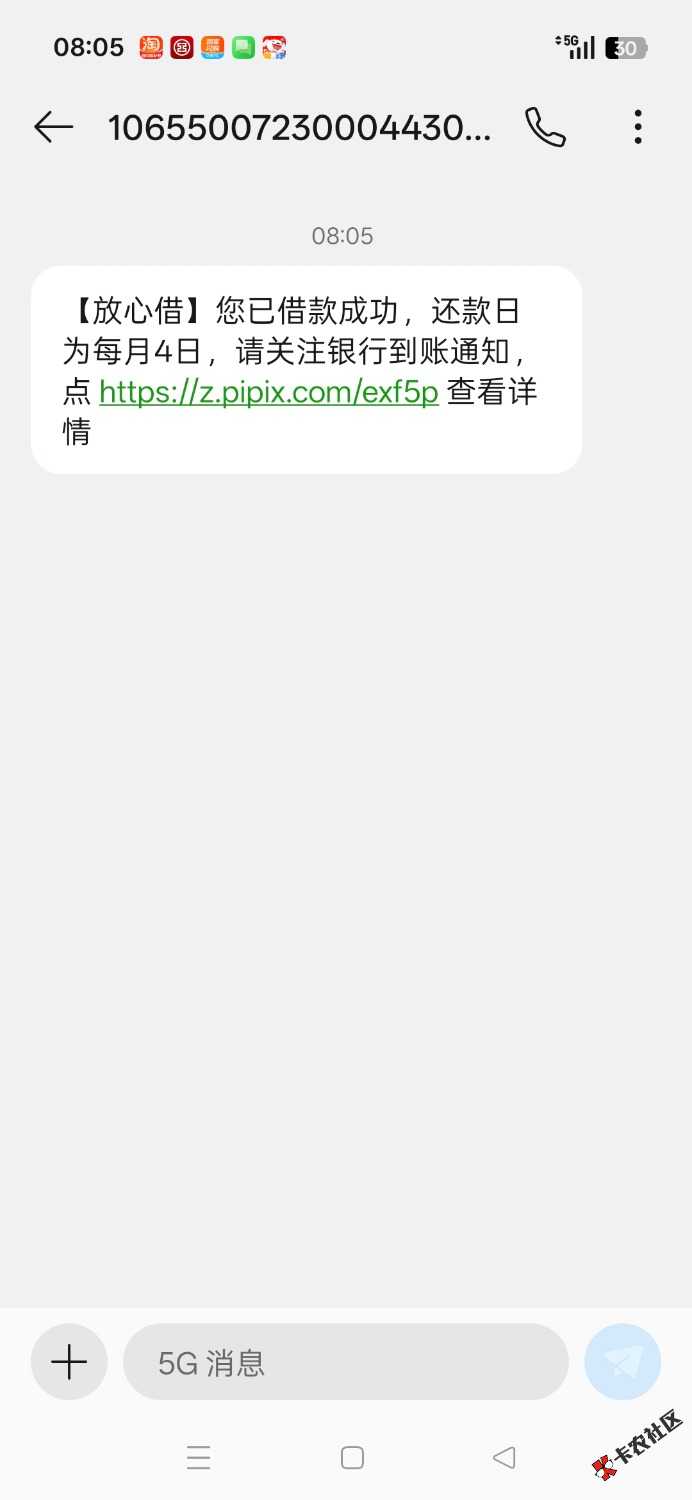Open the recent apps view
Image resolution: width=692 pixels, height=1500 pixels.
pyautogui.click(x=199, y=1458)
